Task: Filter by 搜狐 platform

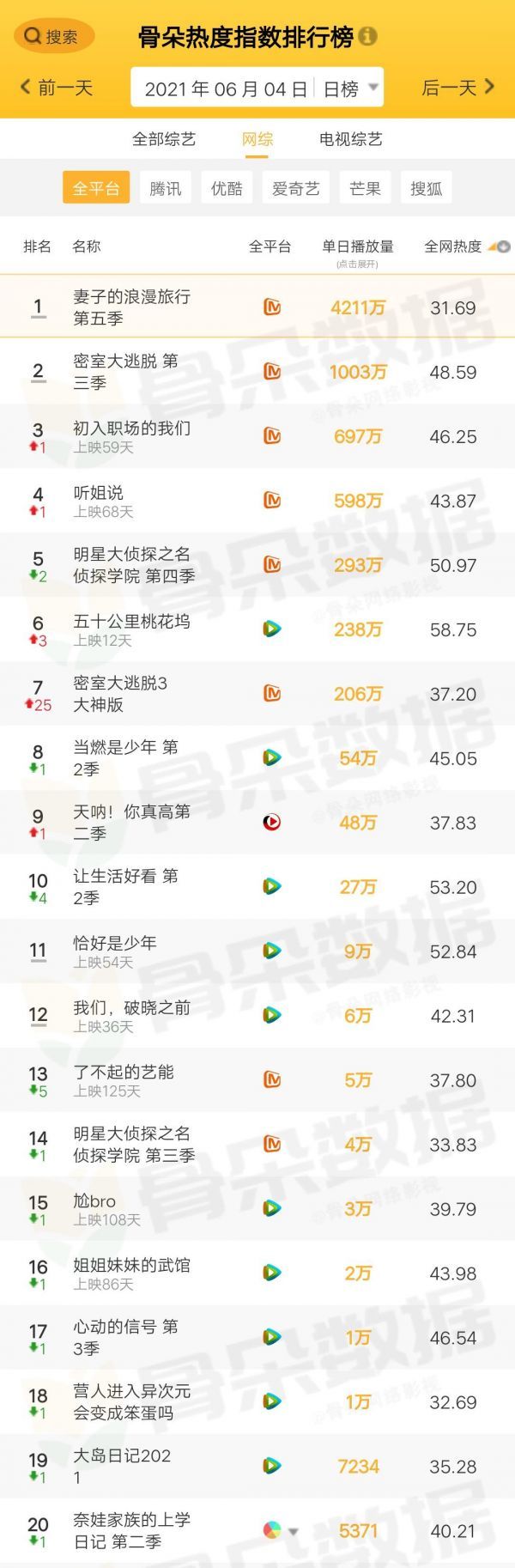Action: click(426, 188)
